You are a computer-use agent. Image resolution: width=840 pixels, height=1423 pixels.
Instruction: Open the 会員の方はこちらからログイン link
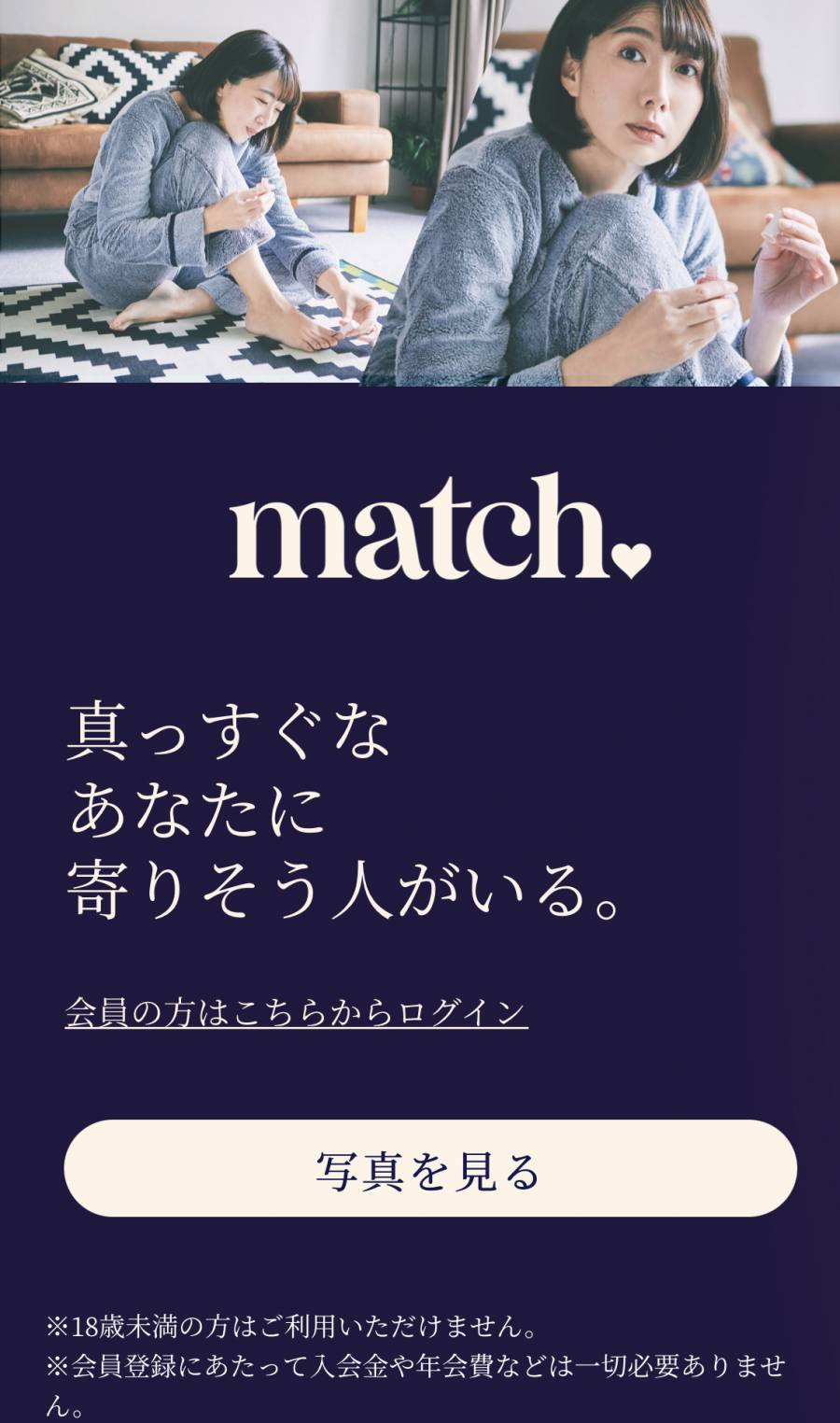pyautogui.click(x=296, y=1013)
